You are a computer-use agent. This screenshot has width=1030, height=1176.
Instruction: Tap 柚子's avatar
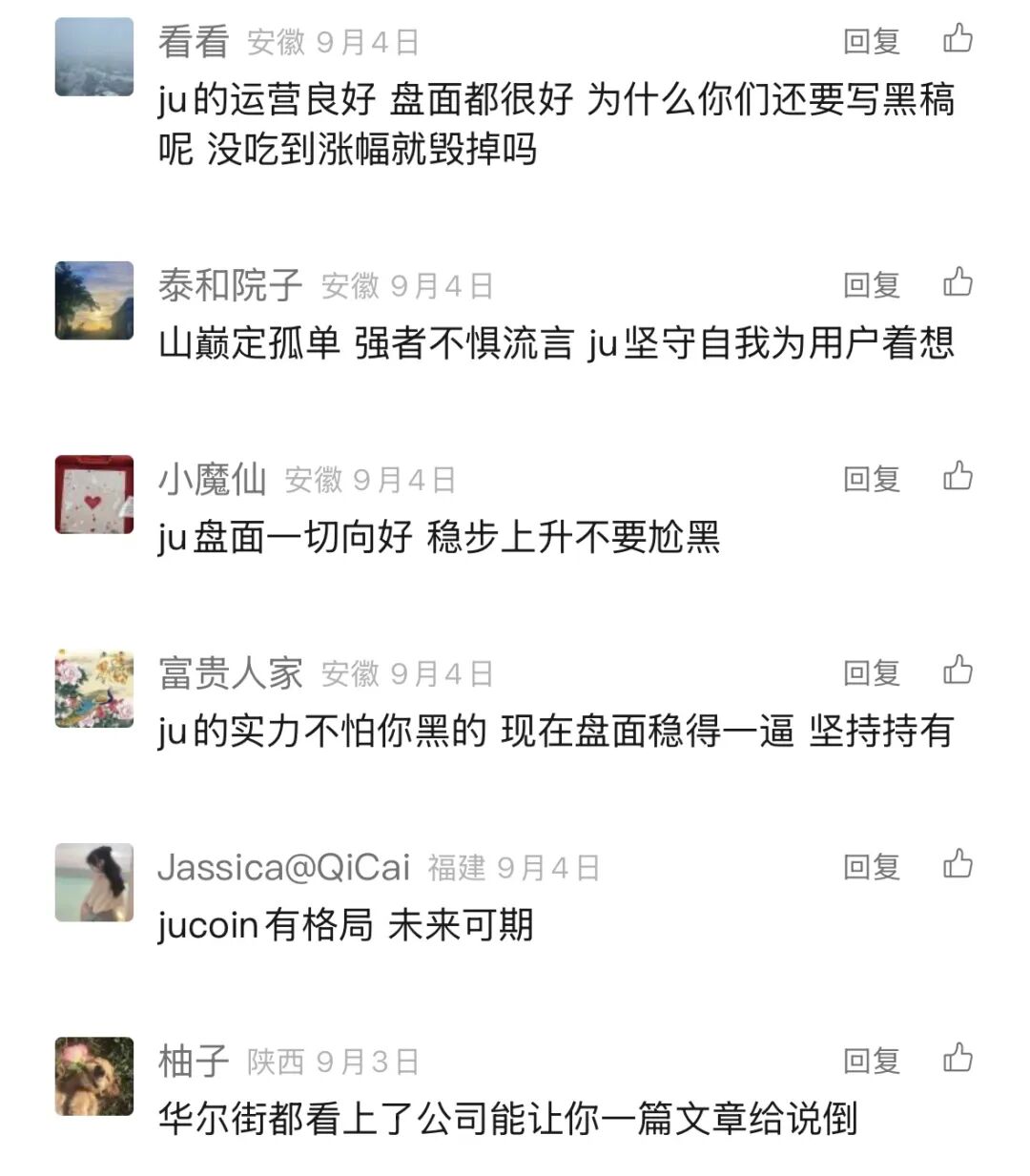click(94, 1076)
